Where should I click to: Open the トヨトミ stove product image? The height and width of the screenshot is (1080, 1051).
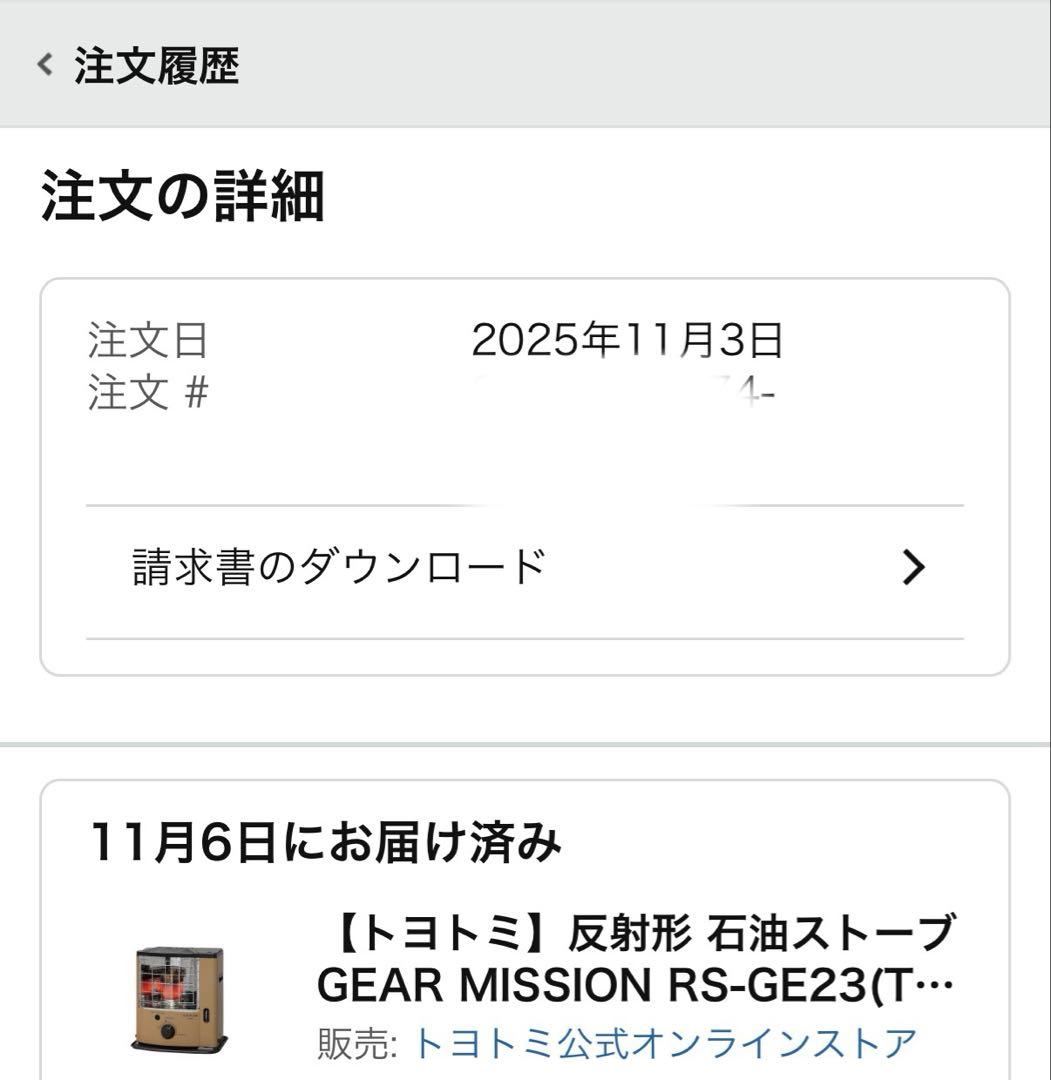pyautogui.click(x=179, y=998)
